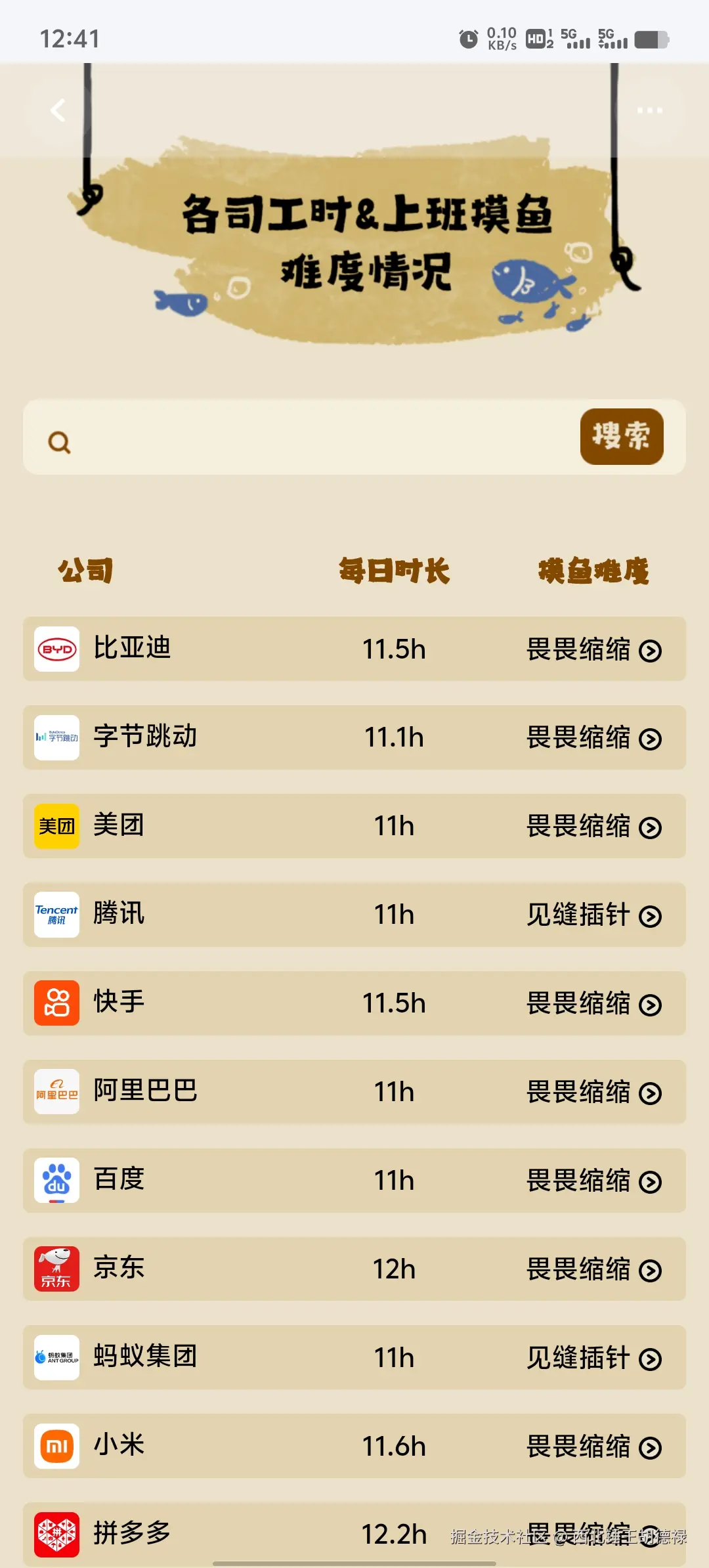Screen dimensions: 709x1568
Task: Expand the 腾讯 row chevron
Action: 651,915
